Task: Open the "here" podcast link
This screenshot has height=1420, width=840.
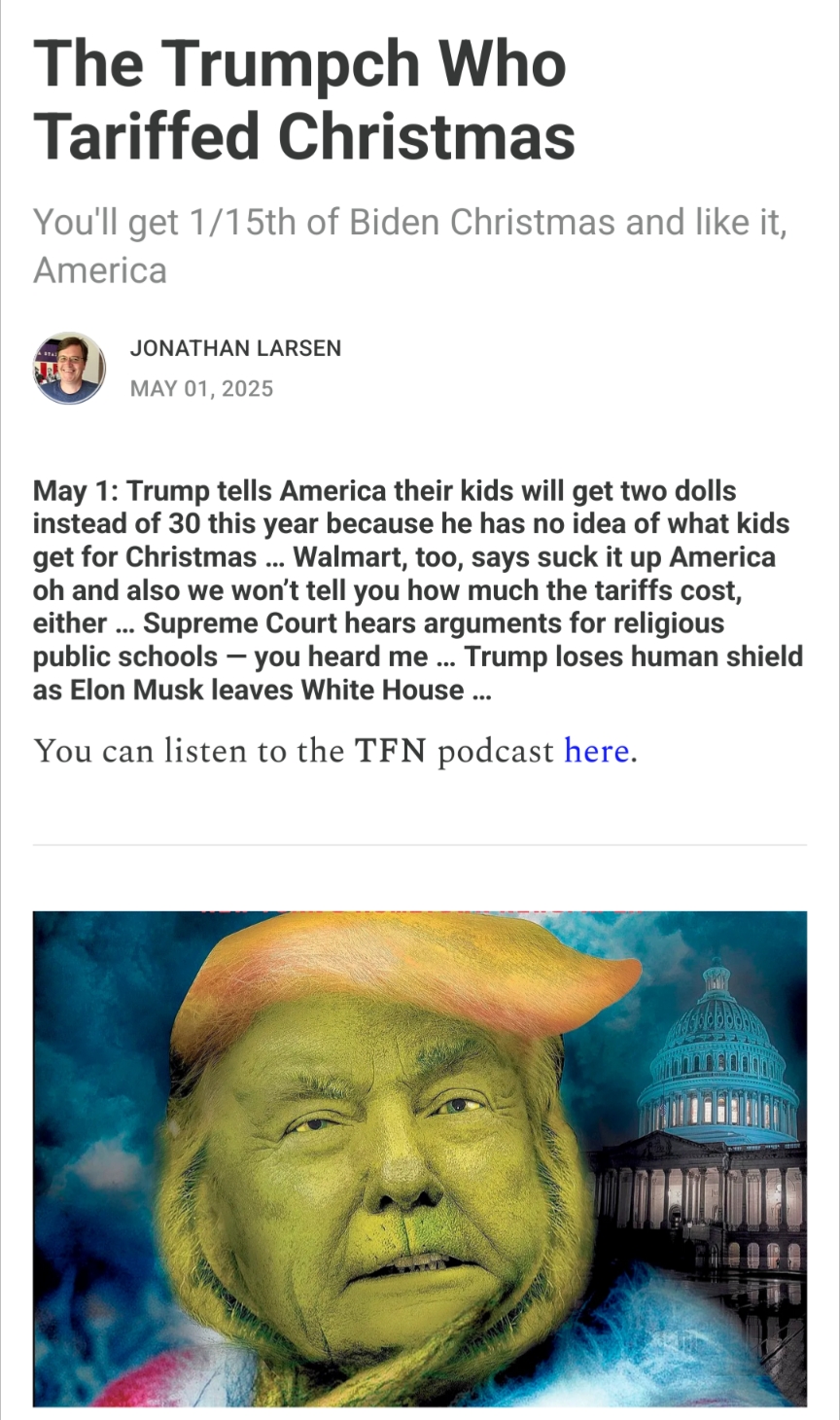Action: pos(597,751)
